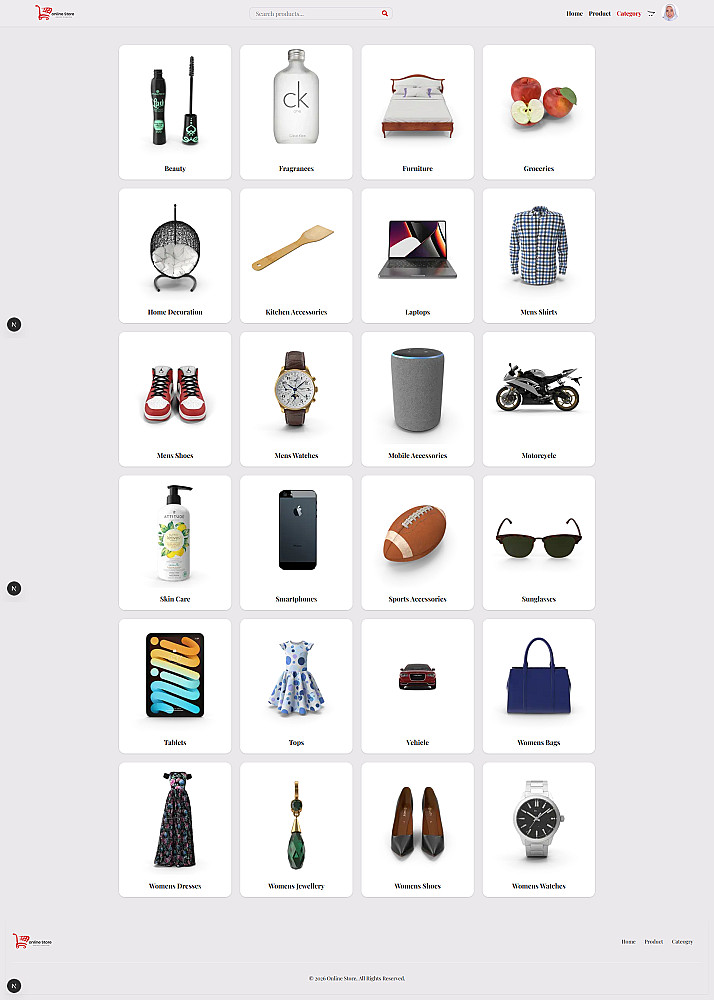
Task: View the Sunglasses category
Action: point(538,542)
